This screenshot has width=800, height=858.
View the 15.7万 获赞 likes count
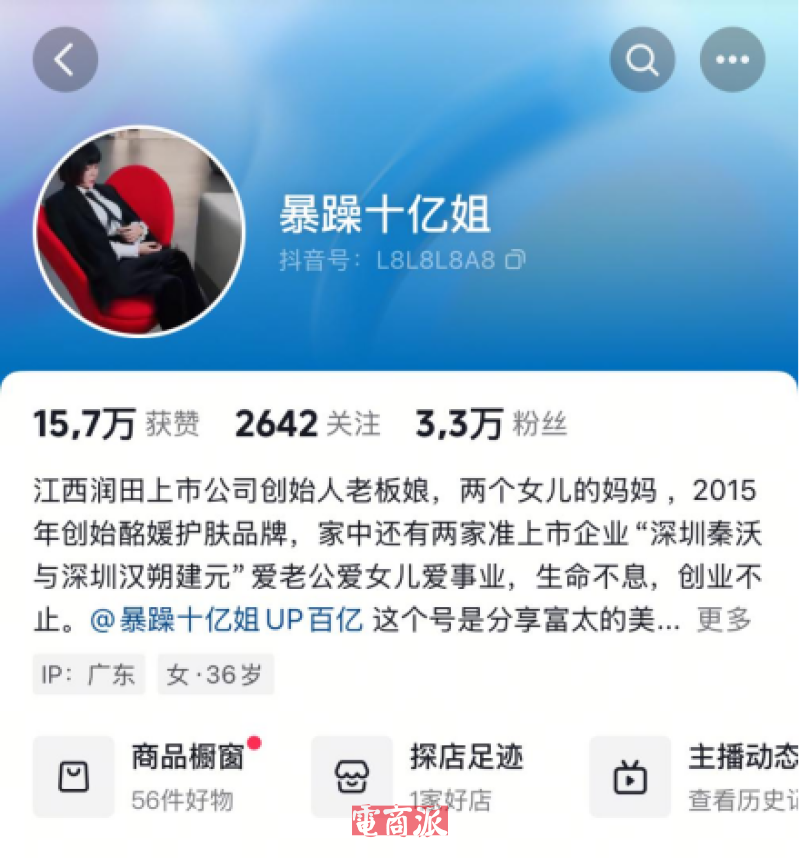[x=116, y=424]
